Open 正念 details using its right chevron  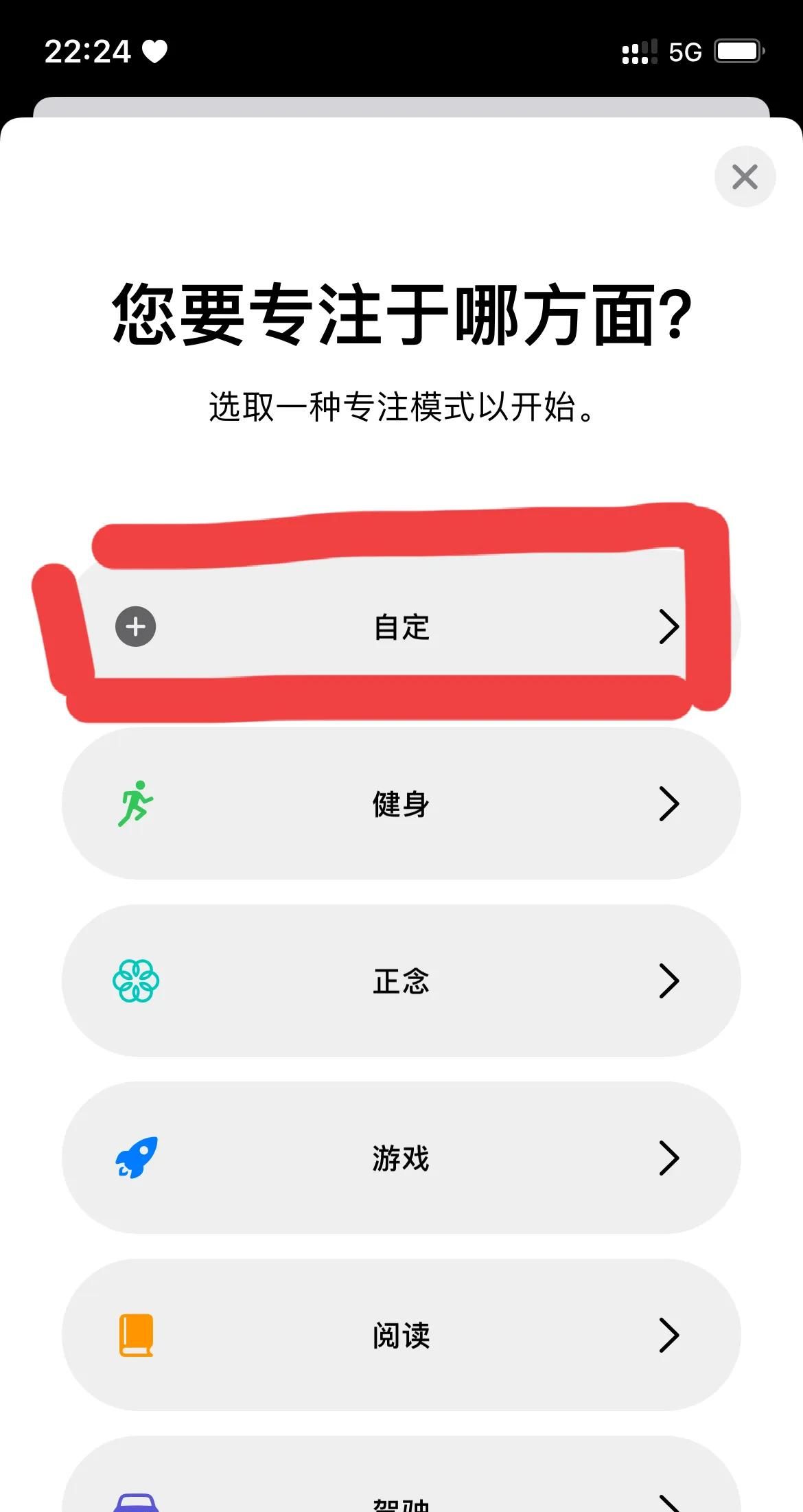point(669,981)
